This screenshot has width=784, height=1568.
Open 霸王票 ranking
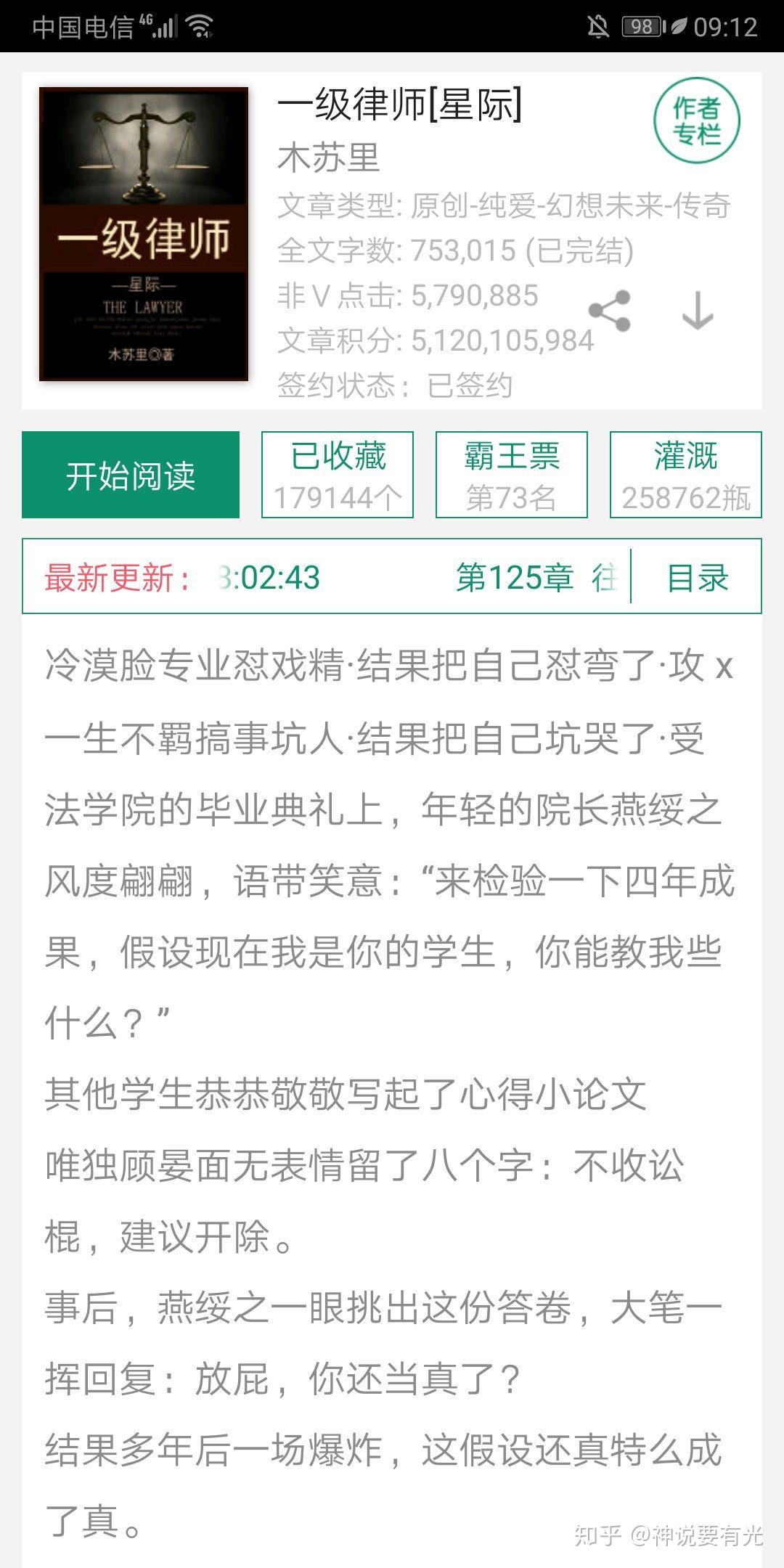(x=512, y=475)
